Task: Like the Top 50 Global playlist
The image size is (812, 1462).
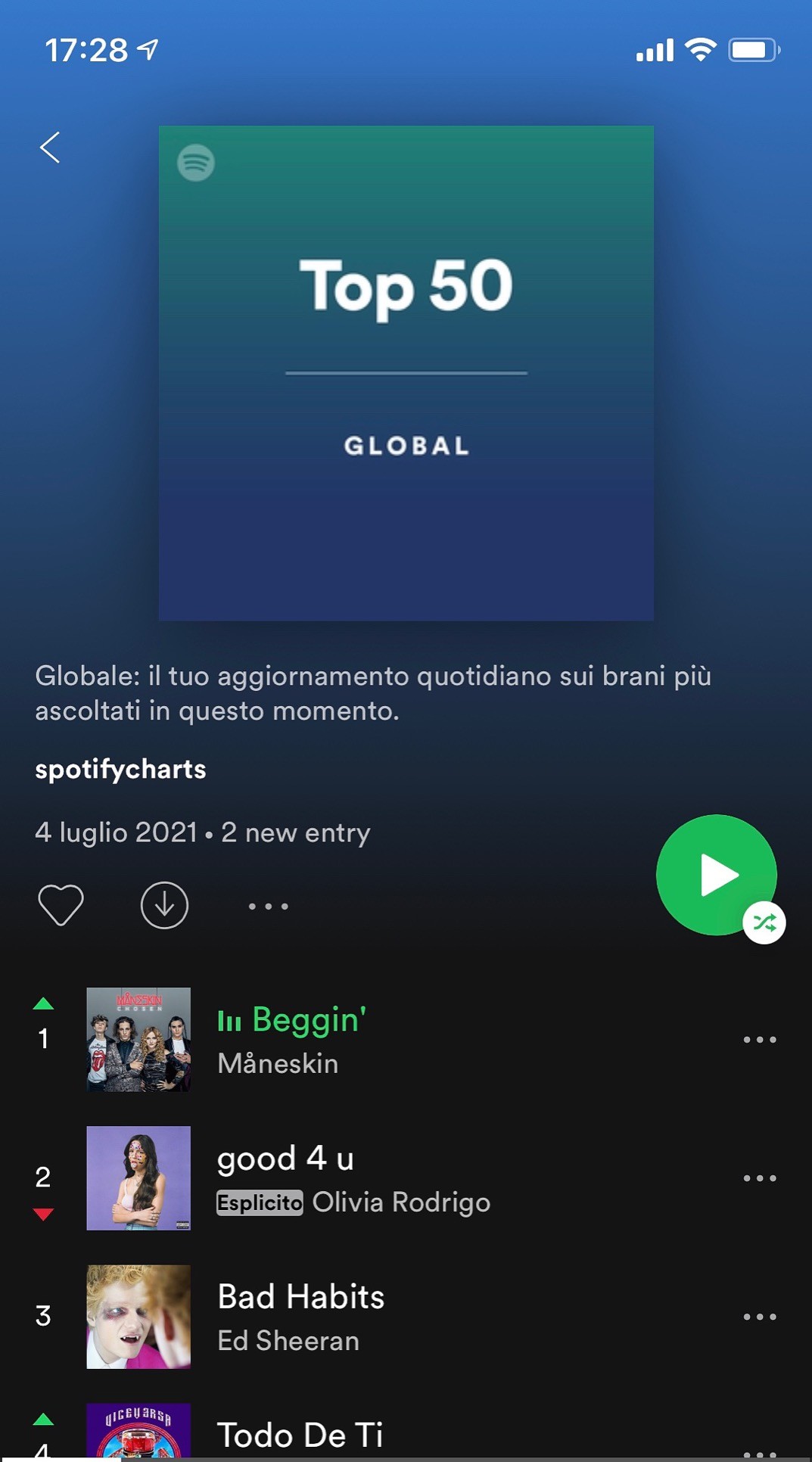Action: 61,905
